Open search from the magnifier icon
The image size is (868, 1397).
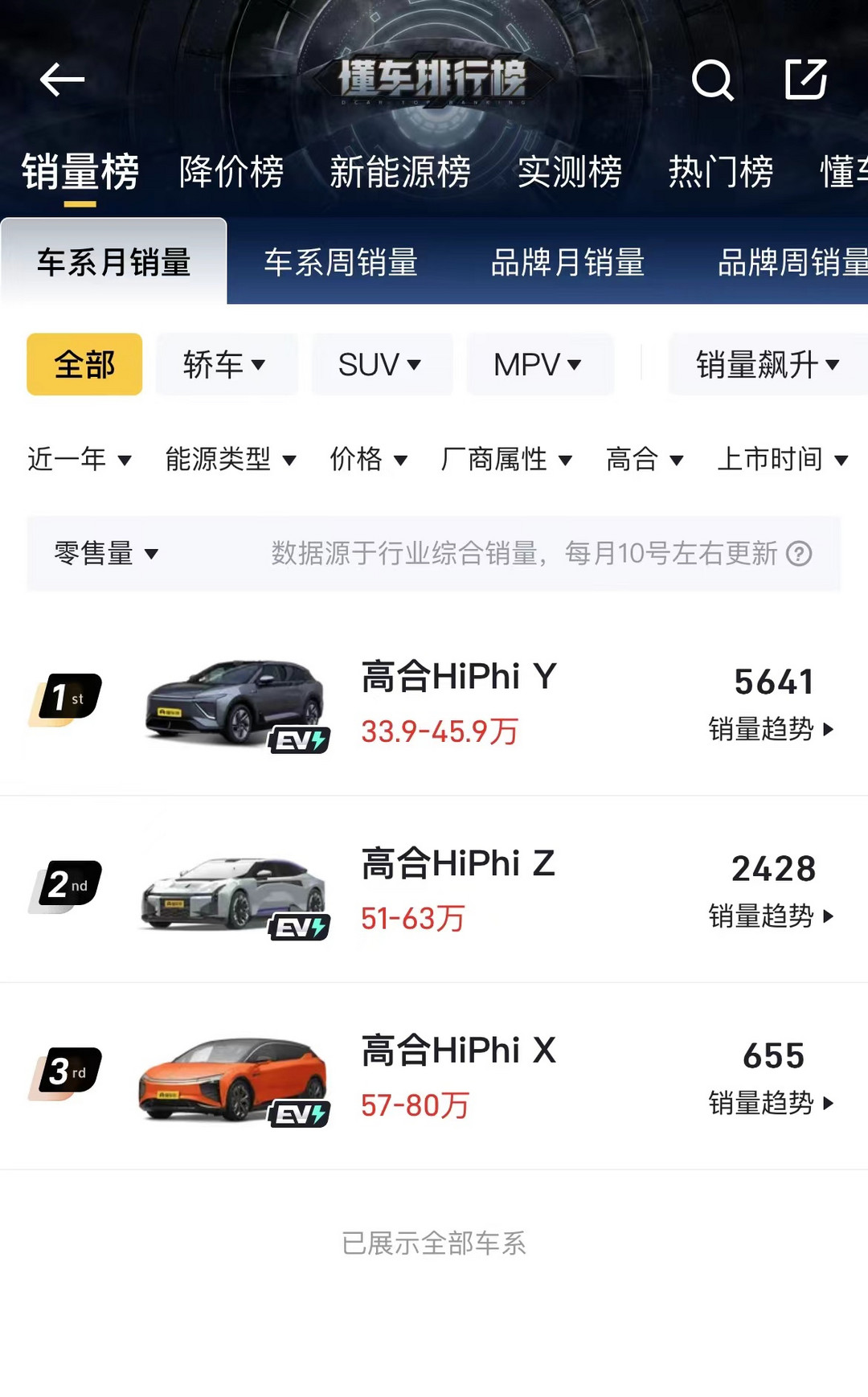coord(713,80)
